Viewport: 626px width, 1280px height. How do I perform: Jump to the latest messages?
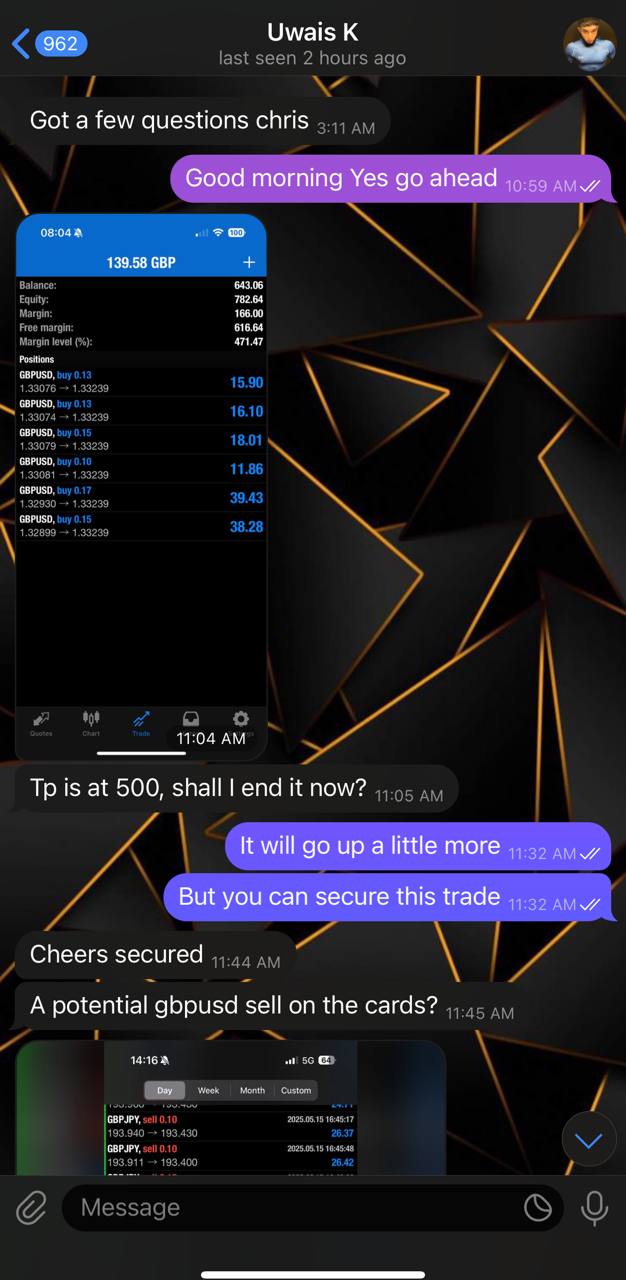pyautogui.click(x=588, y=1140)
